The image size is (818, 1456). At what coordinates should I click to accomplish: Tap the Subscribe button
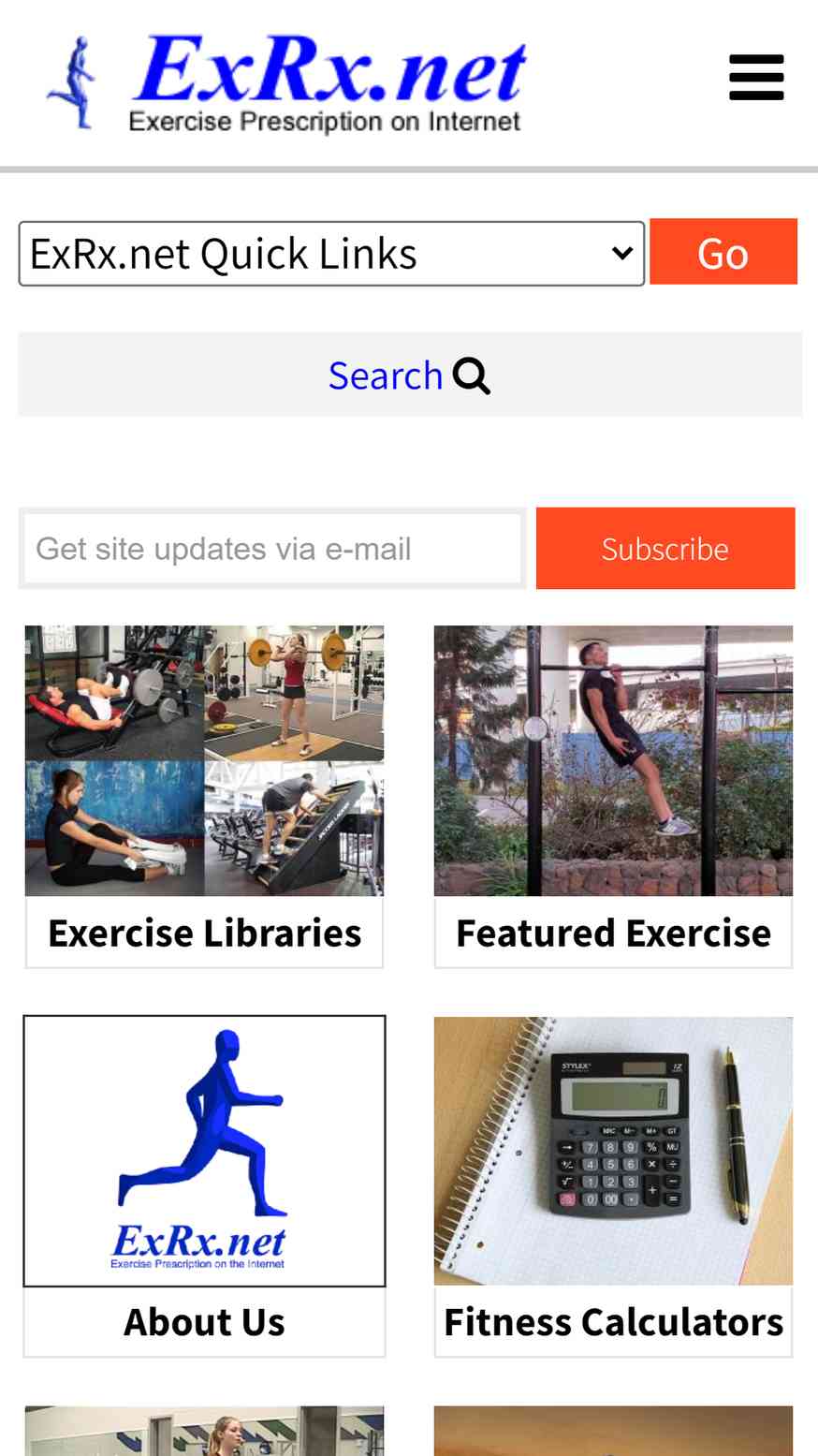tap(665, 549)
